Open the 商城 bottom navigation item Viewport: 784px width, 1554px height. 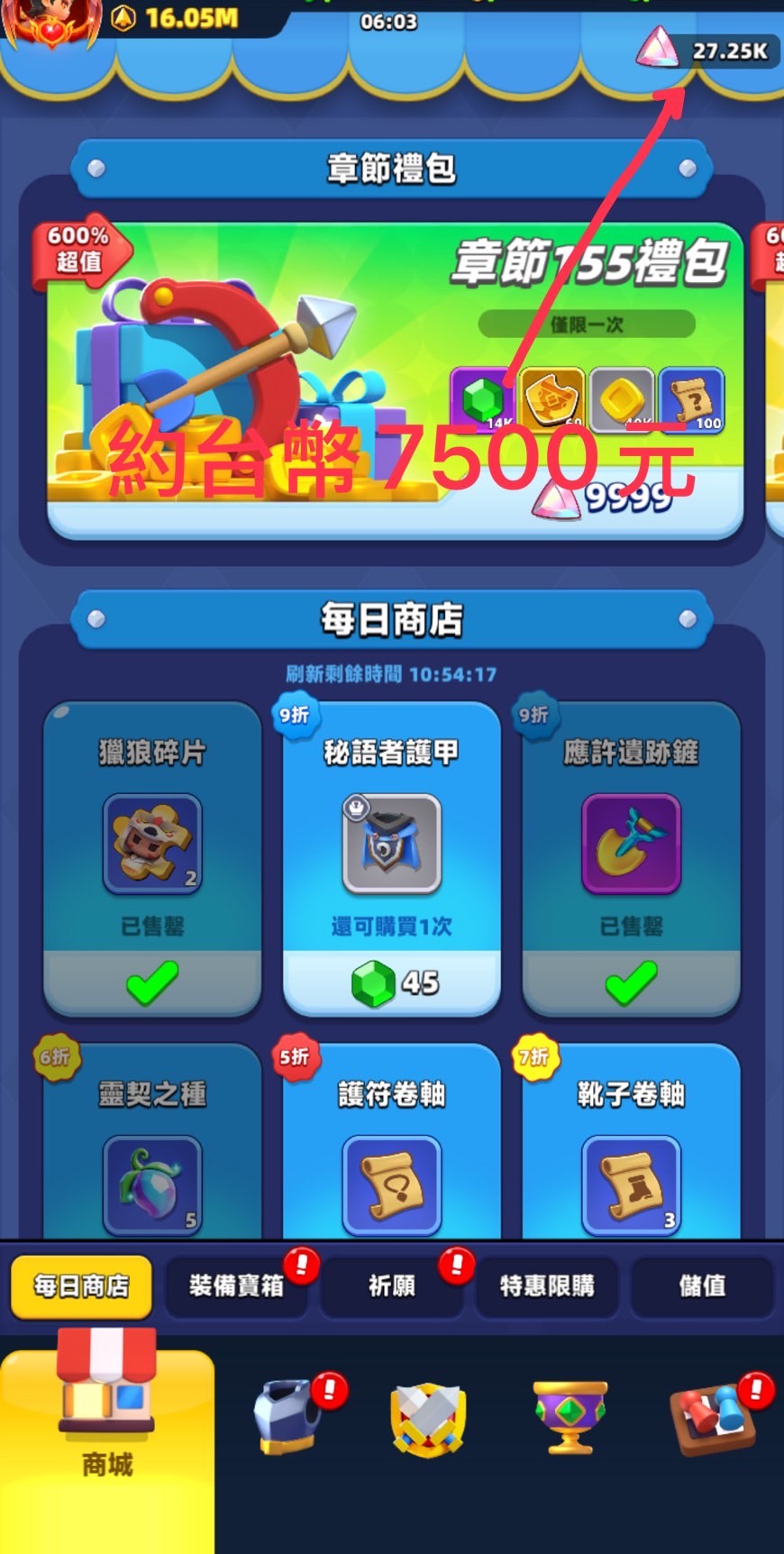tap(107, 1442)
